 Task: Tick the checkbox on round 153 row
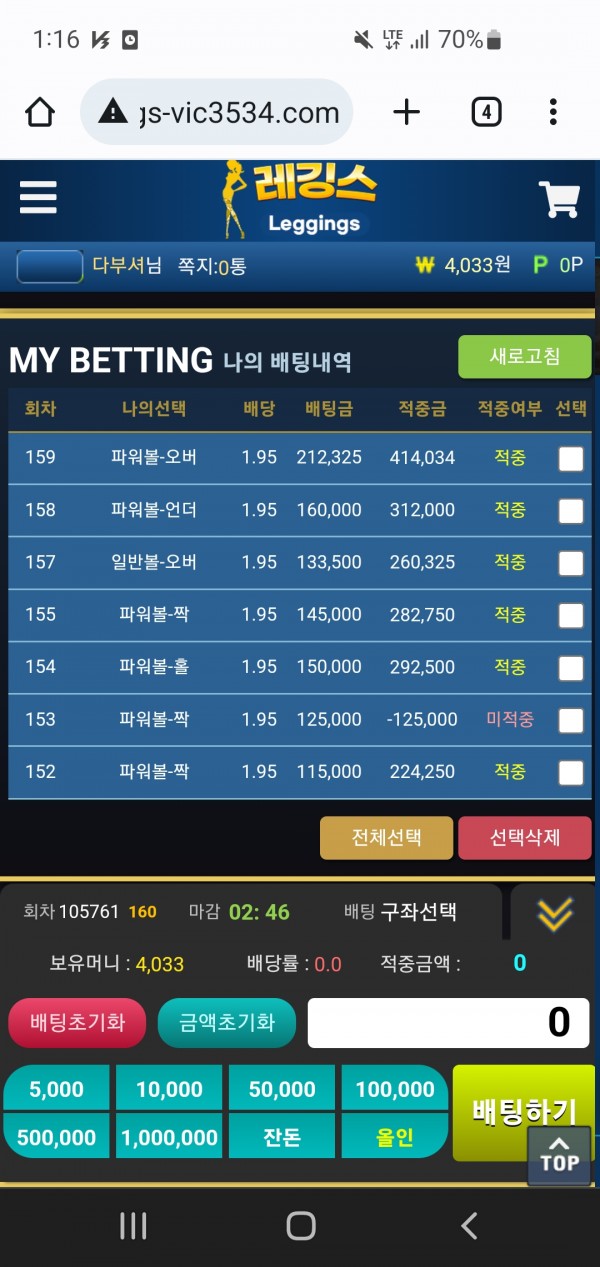pos(570,720)
